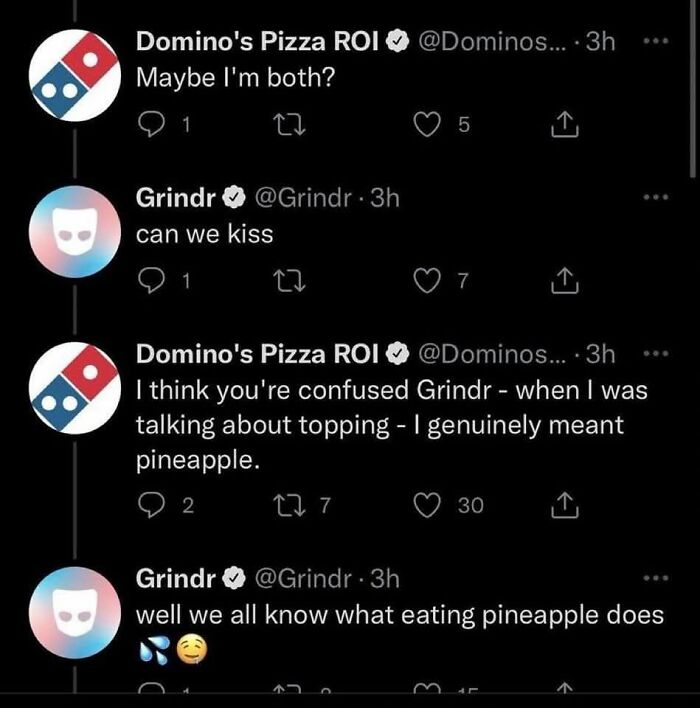Image resolution: width=700 pixels, height=708 pixels.
Task: Open overflow menu on "Maybe I'm both?" tweet
Action: tap(654, 44)
